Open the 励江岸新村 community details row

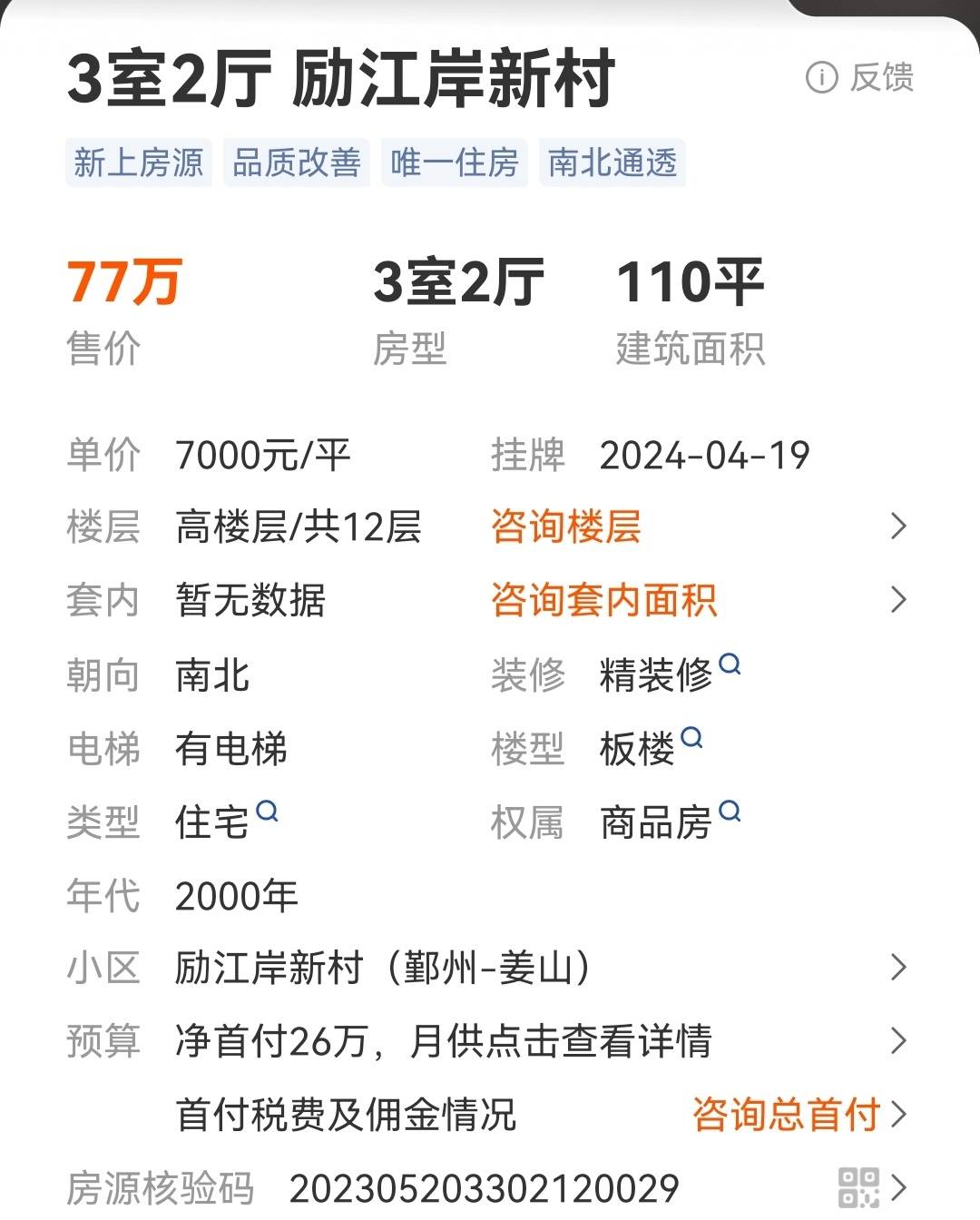click(x=490, y=968)
